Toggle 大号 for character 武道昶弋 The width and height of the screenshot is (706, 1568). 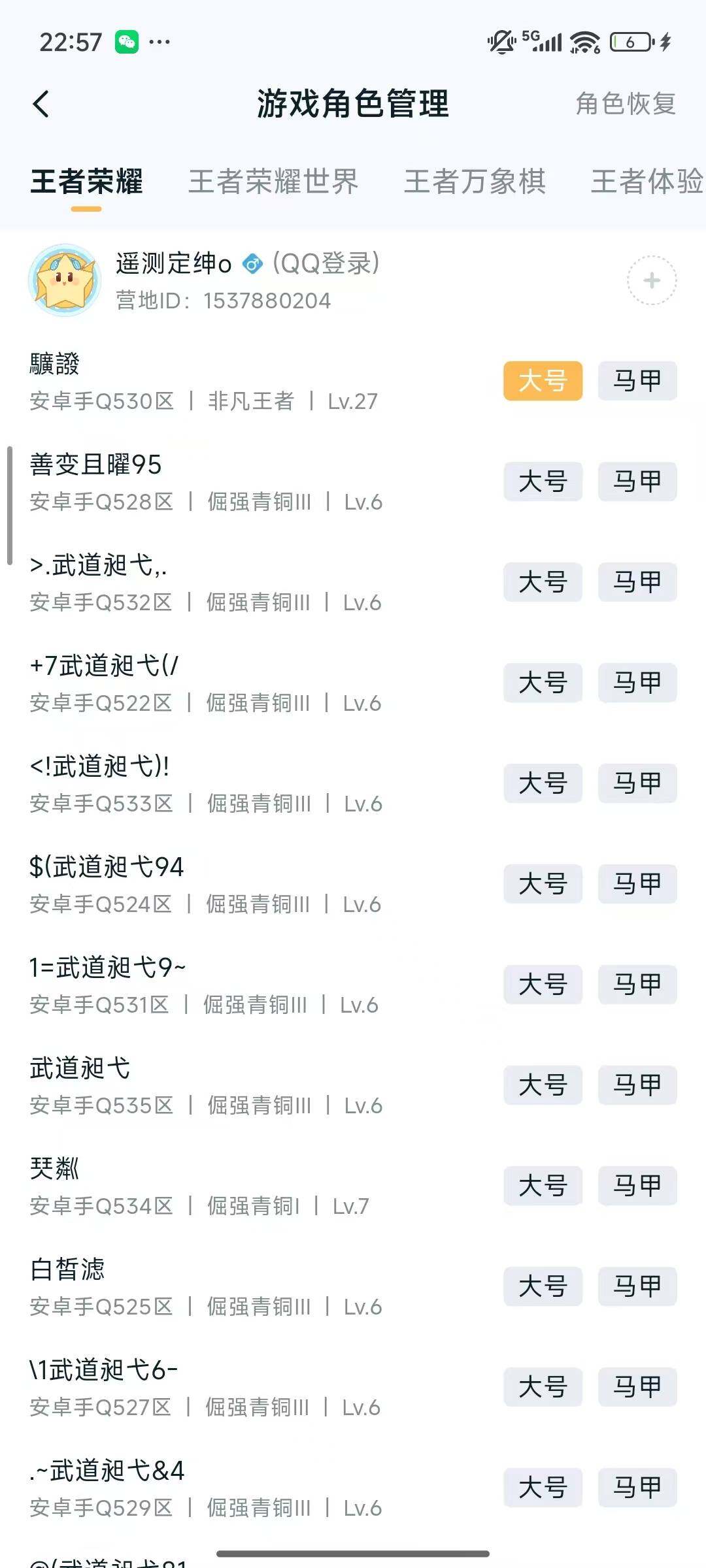point(543,1085)
